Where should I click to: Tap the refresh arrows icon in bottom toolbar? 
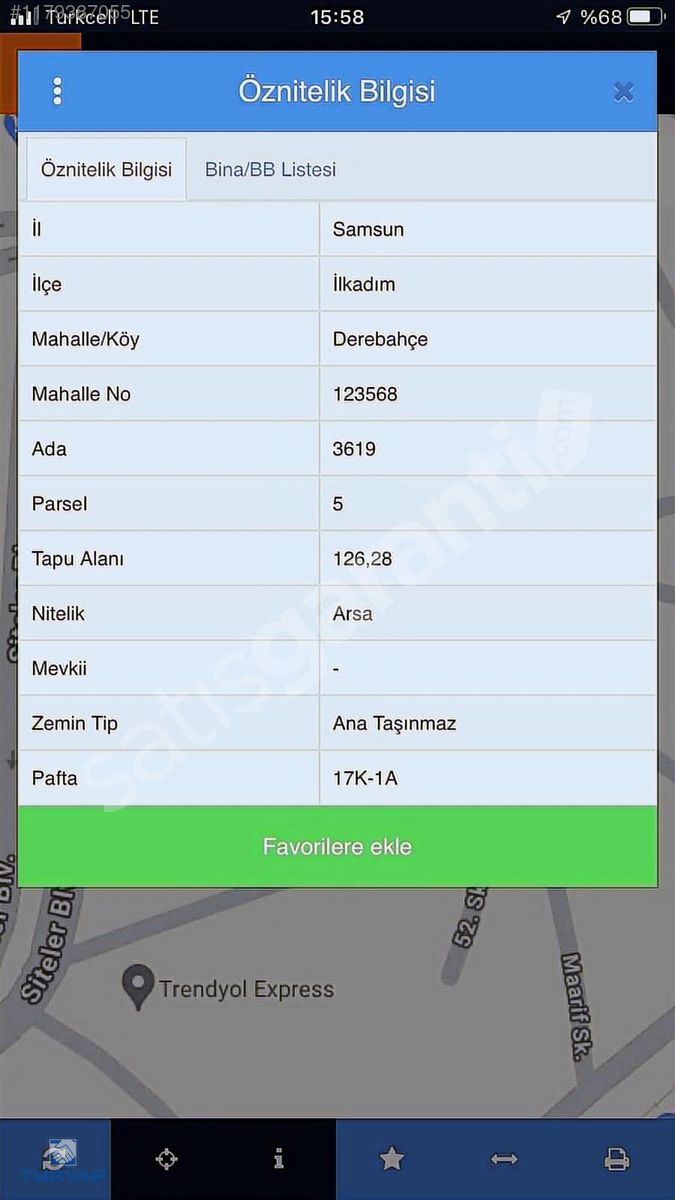(x=56, y=1159)
